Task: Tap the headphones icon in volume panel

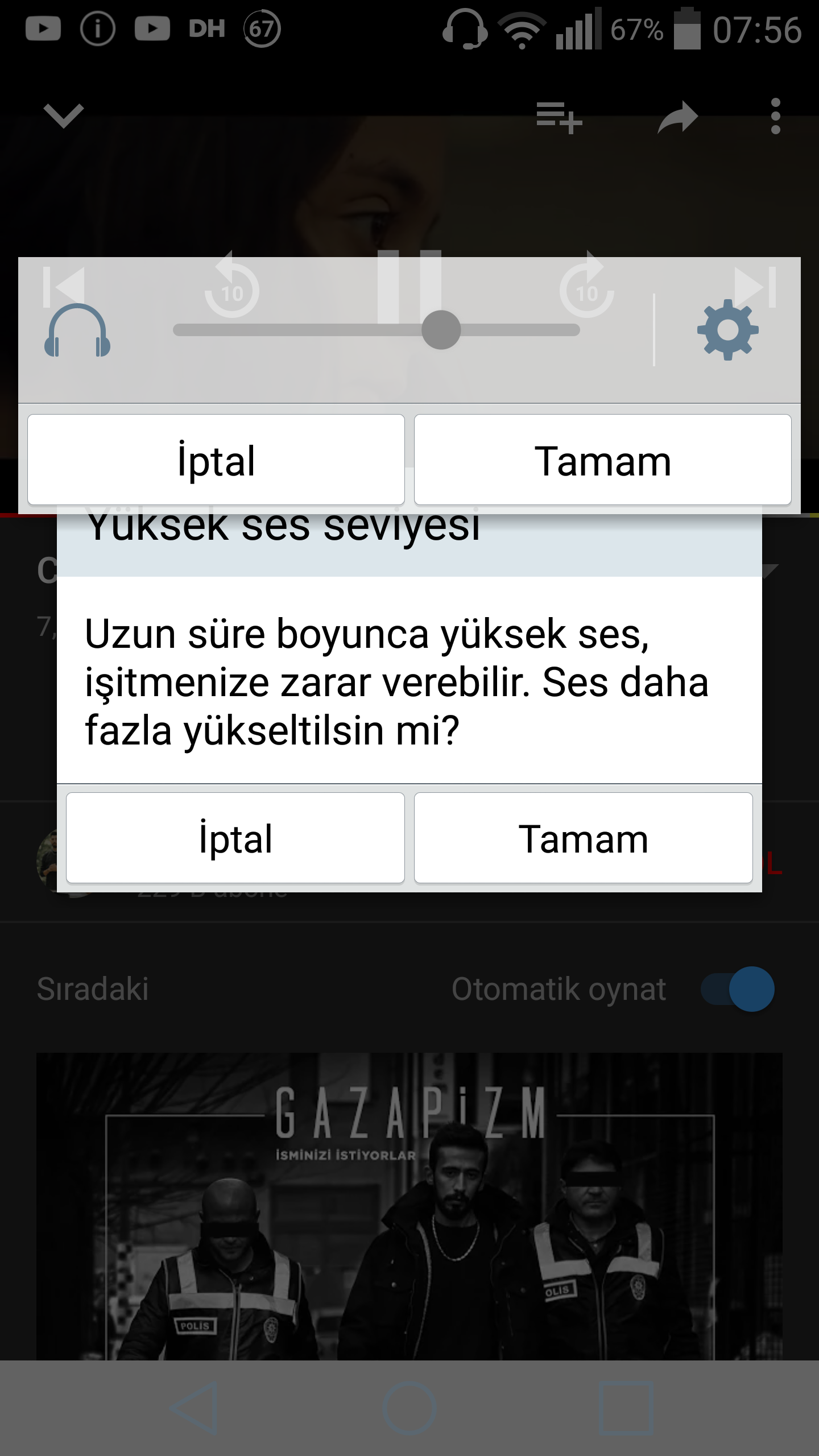Action: coord(77,331)
